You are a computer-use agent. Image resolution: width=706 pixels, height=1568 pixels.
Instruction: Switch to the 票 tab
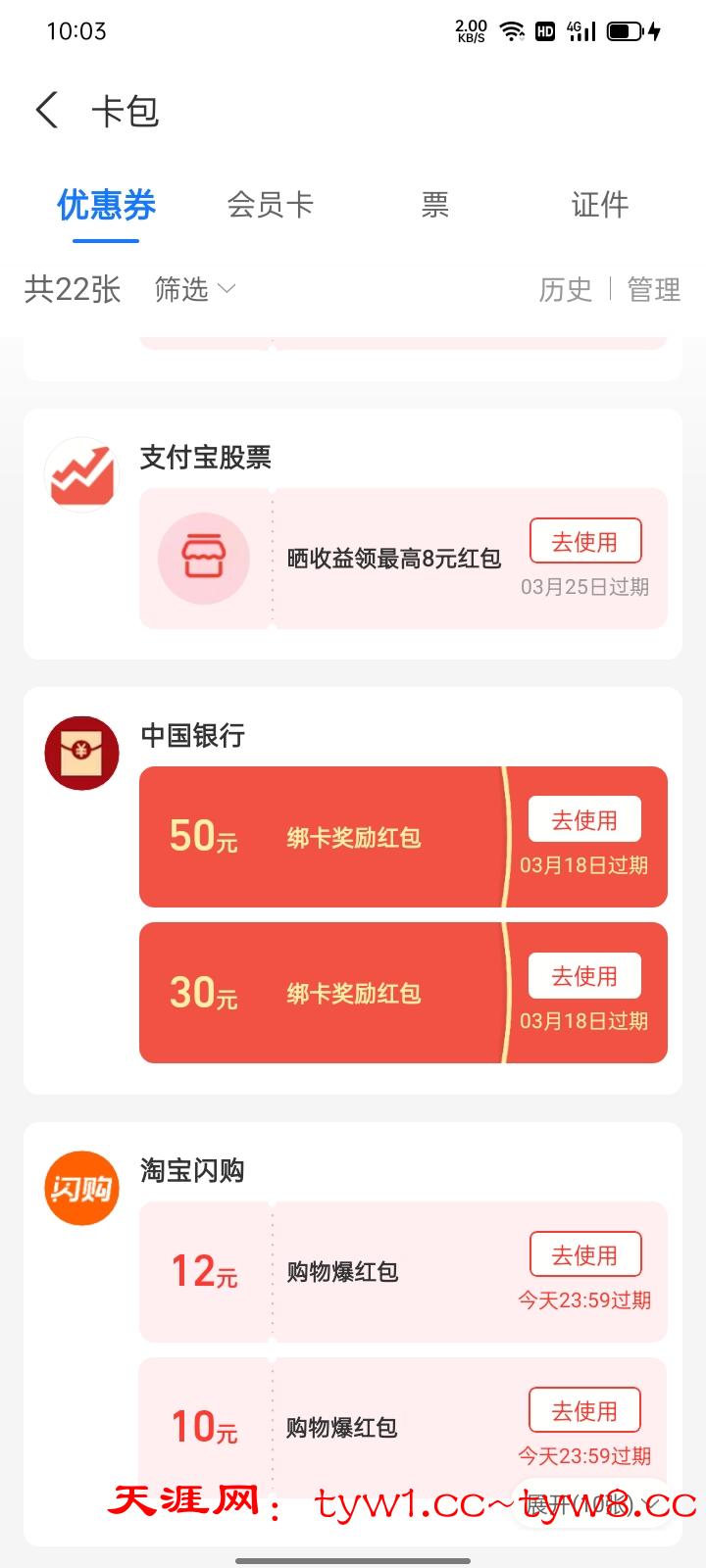434,205
